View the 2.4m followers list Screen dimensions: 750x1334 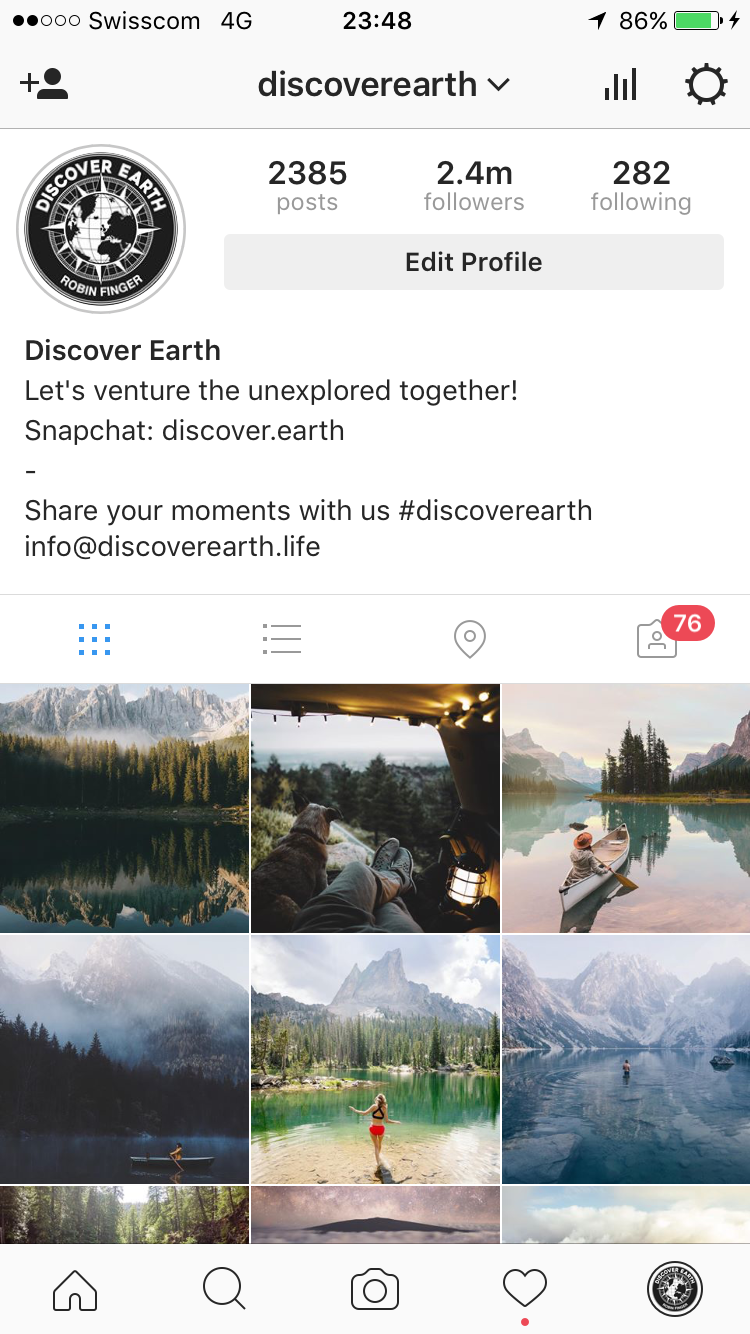click(x=474, y=186)
